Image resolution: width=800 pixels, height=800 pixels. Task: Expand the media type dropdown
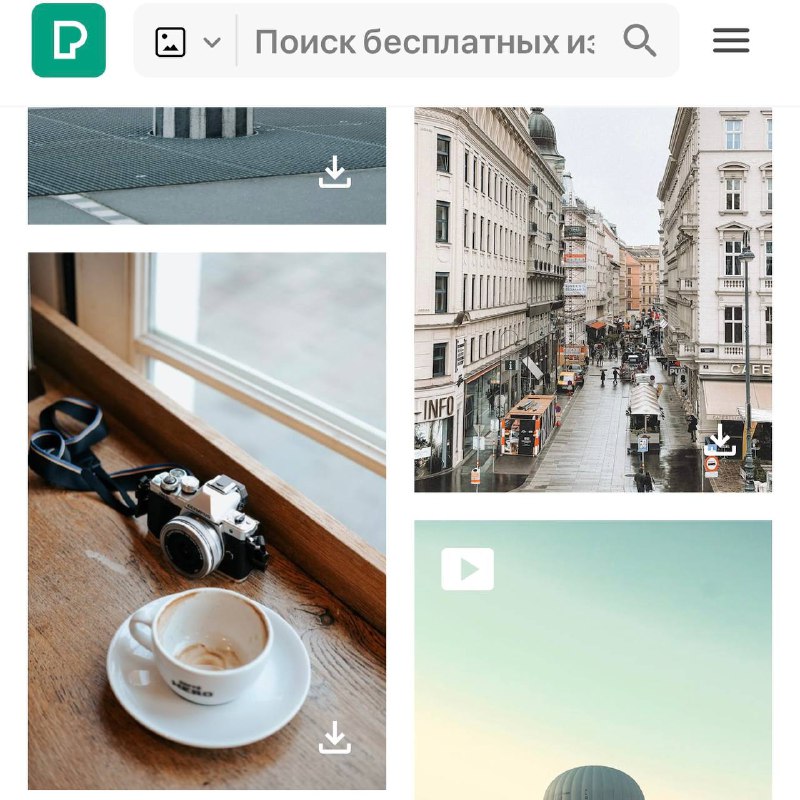[x=188, y=42]
